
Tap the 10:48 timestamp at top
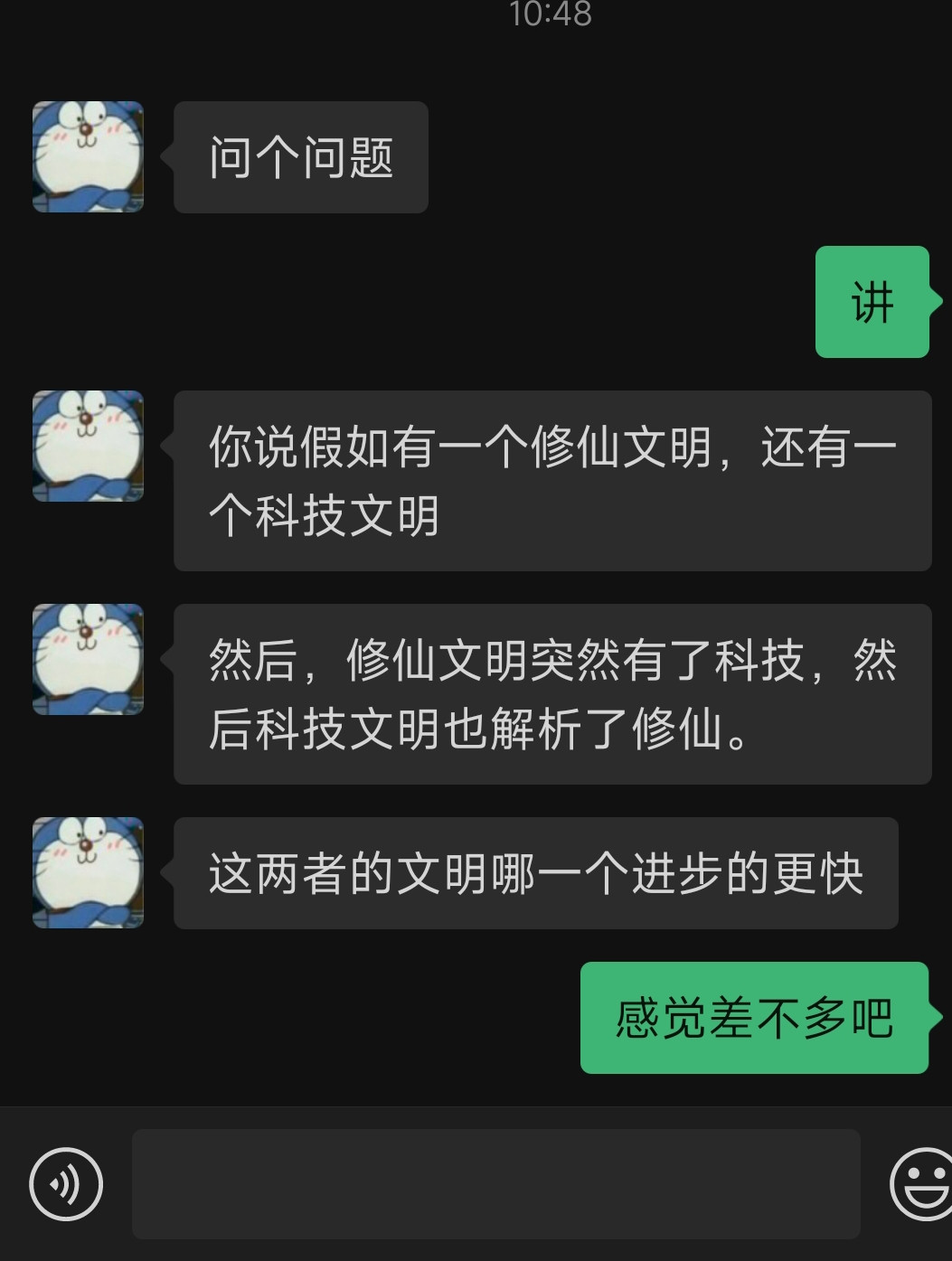tap(551, 14)
